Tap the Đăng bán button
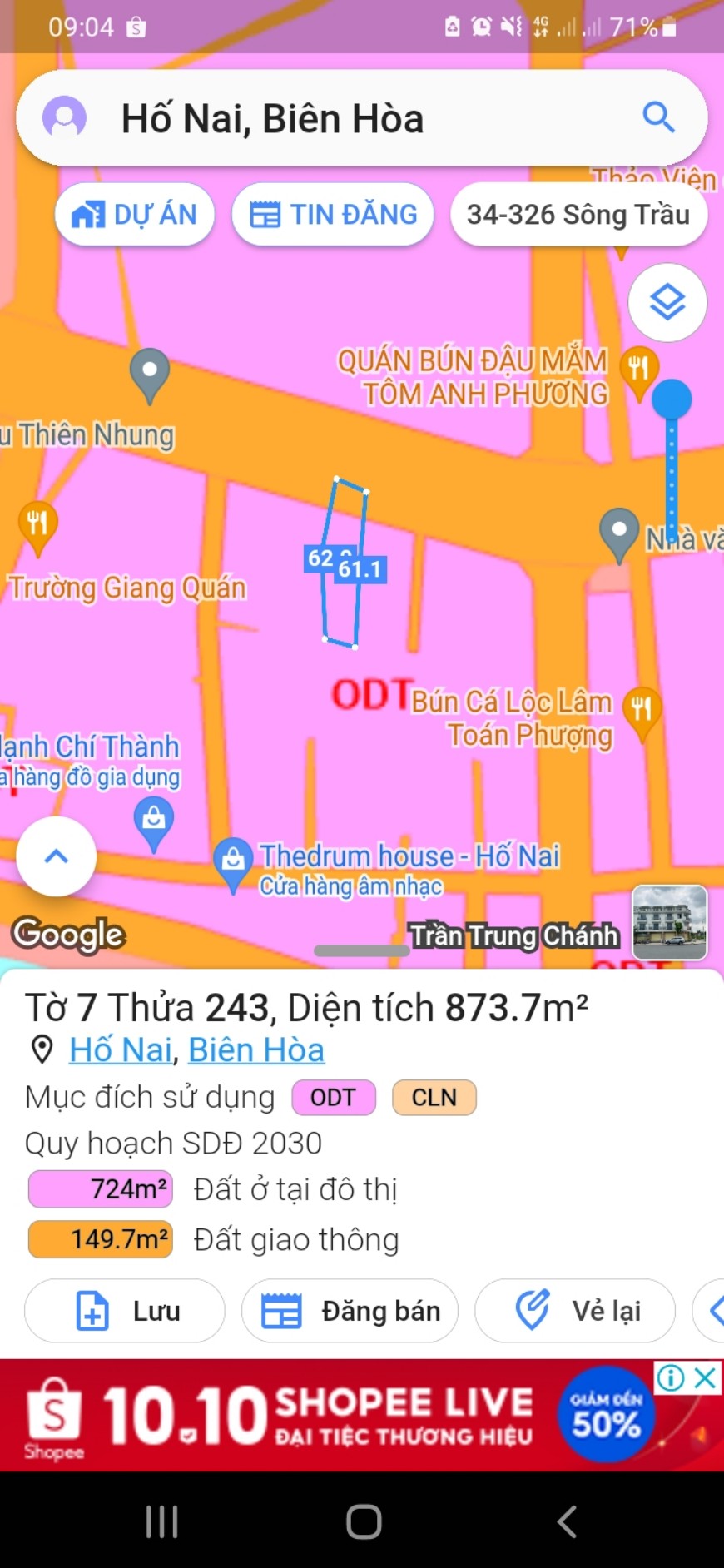 coord(350,1311)
